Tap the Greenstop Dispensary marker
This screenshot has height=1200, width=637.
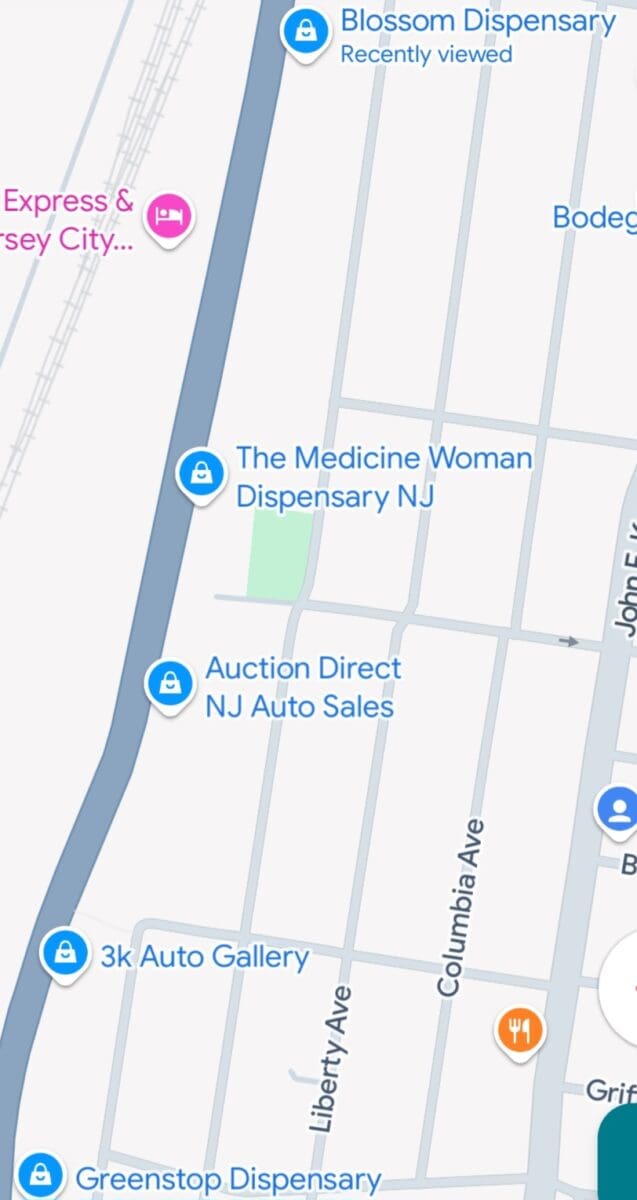41,1175
